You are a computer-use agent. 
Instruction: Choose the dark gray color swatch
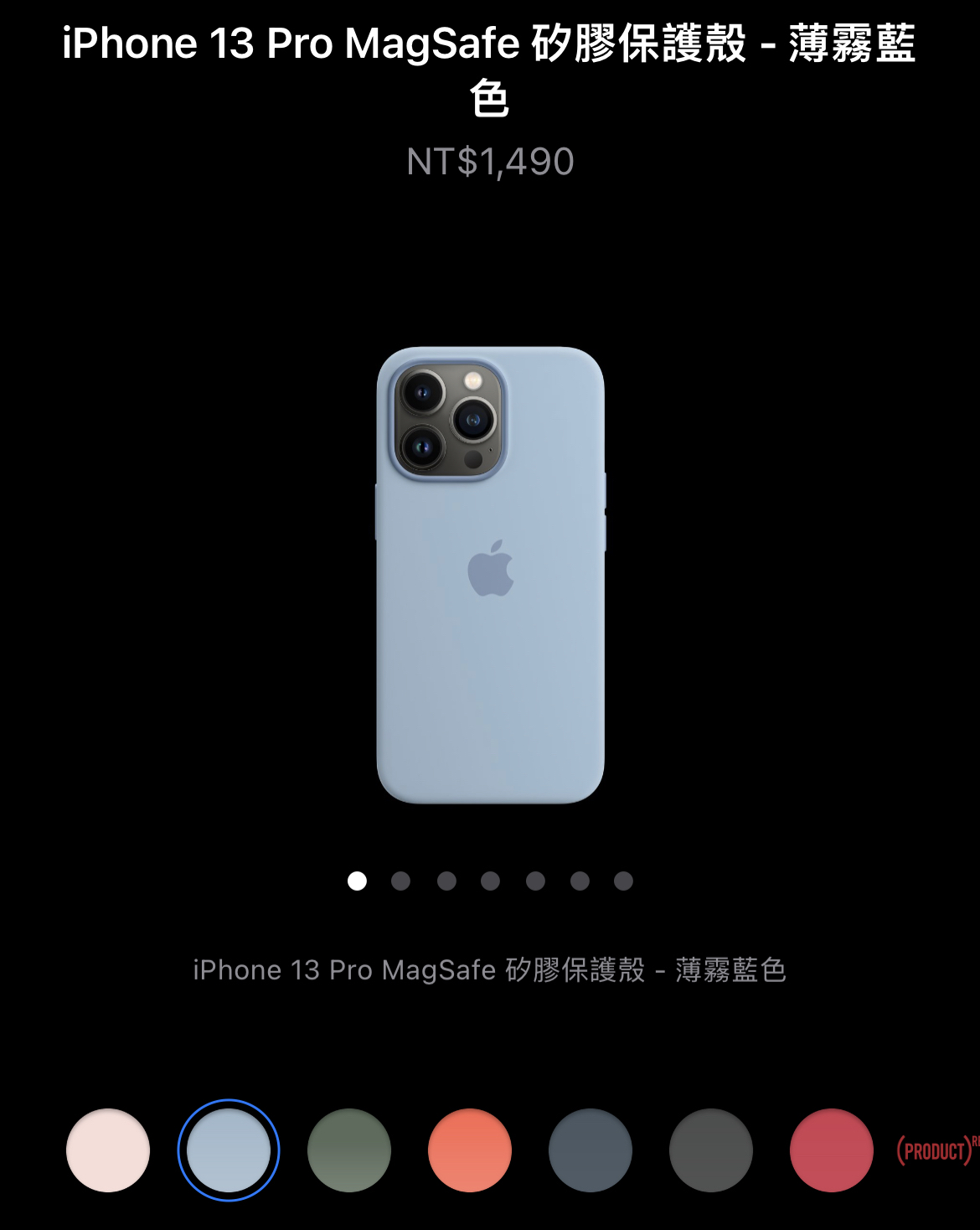point(711,1150)
